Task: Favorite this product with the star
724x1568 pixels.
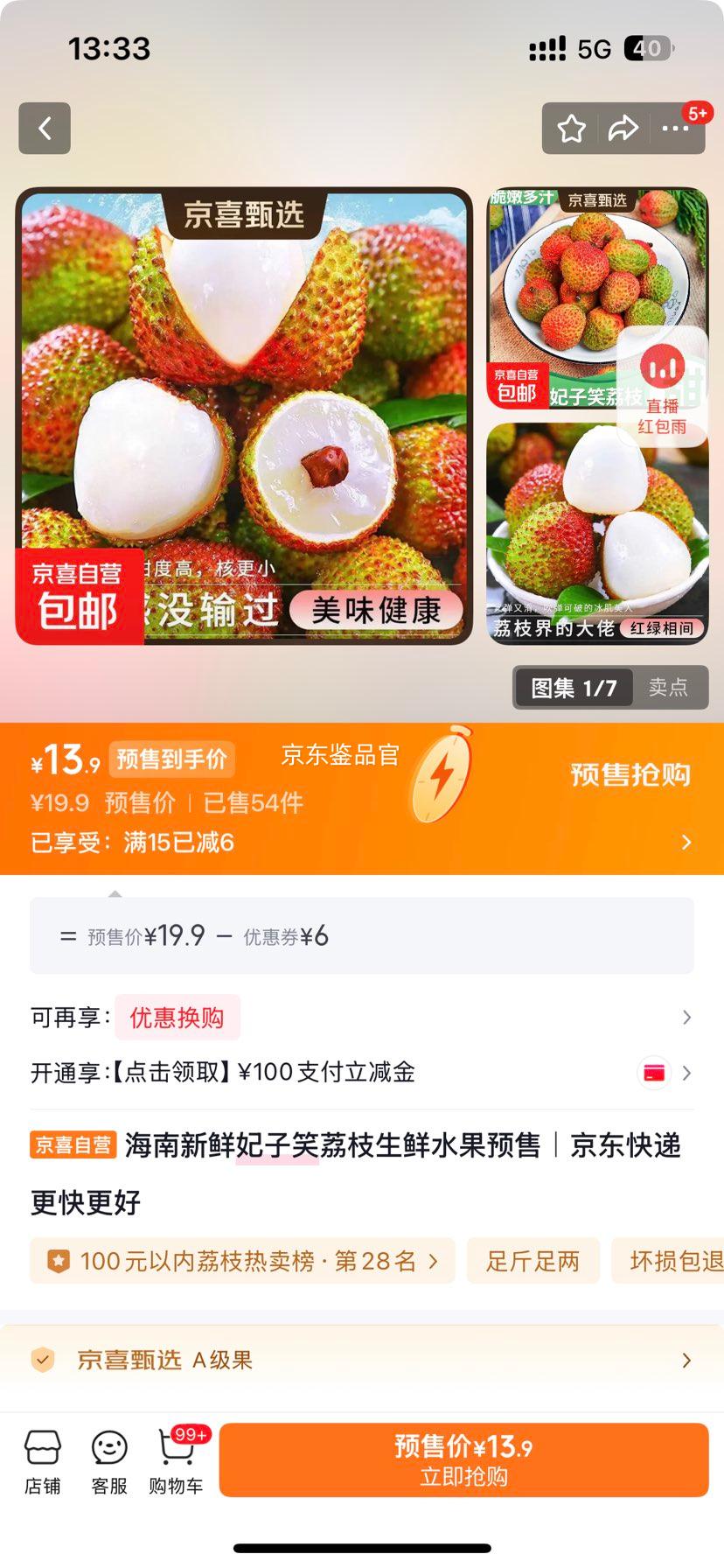Action: tap(572, 128)
